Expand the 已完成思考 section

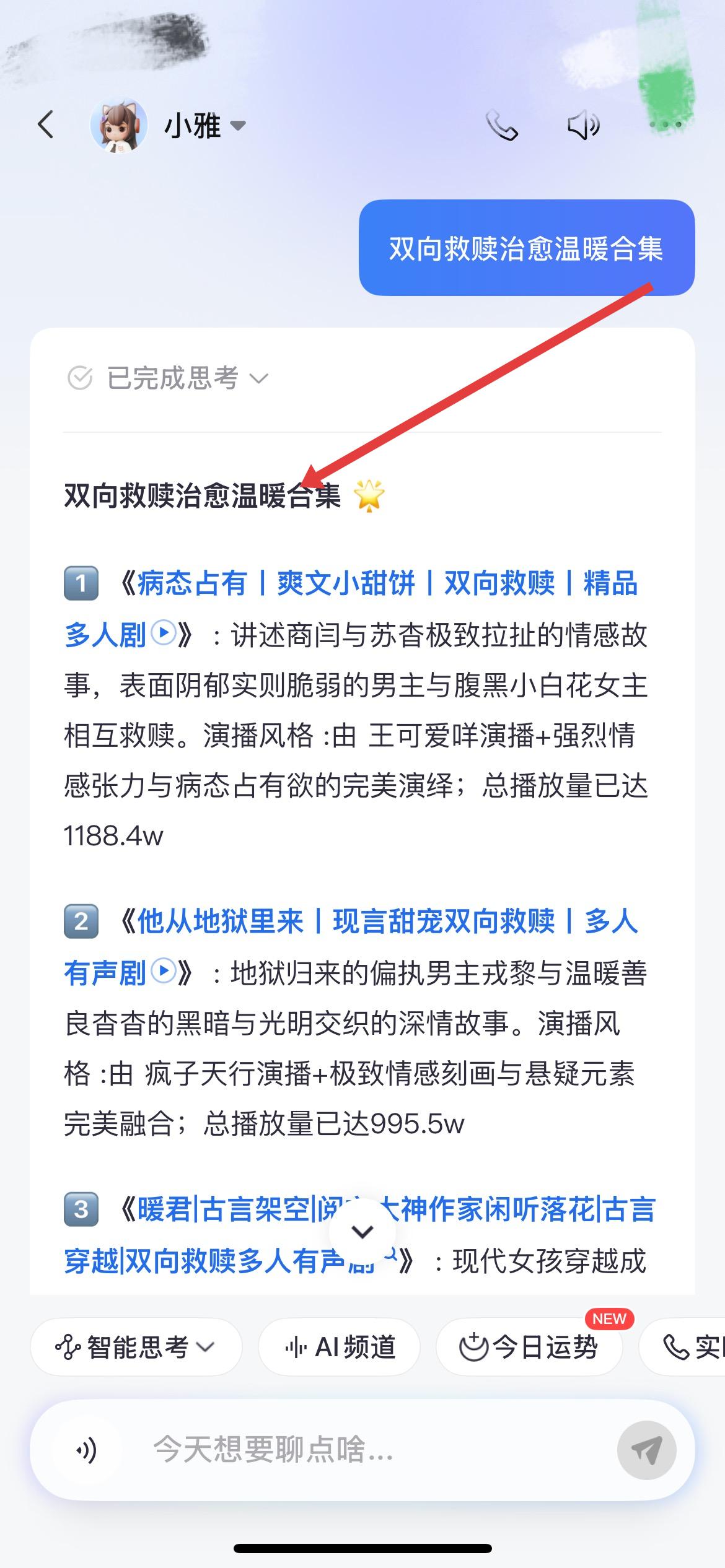pos(169,378)
